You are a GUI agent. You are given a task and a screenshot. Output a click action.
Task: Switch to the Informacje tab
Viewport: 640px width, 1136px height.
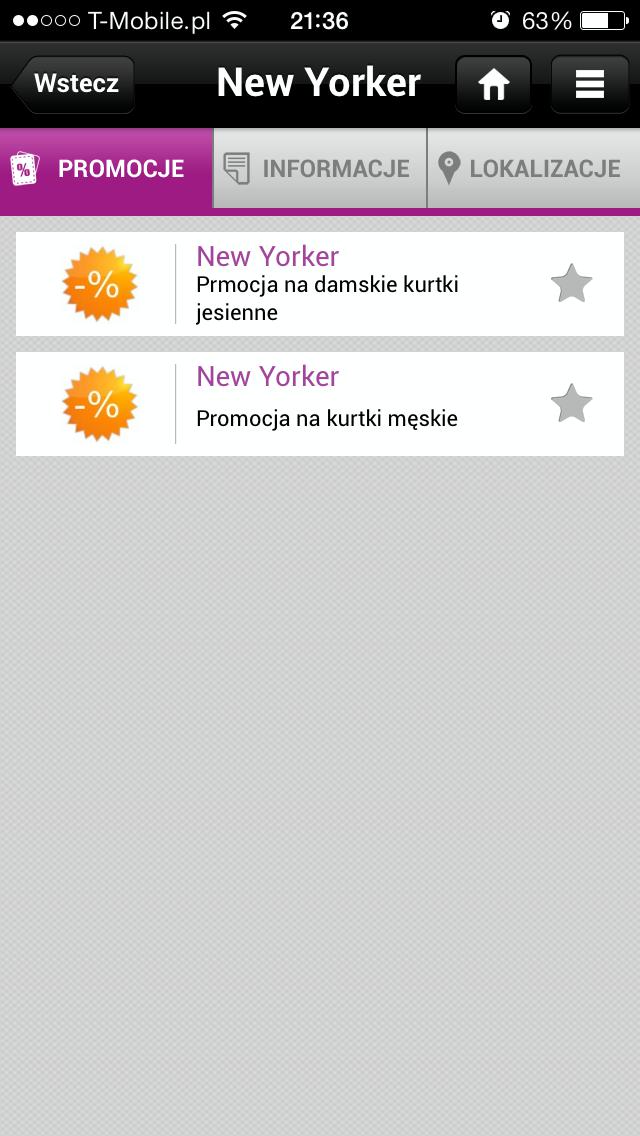(320, 169)
